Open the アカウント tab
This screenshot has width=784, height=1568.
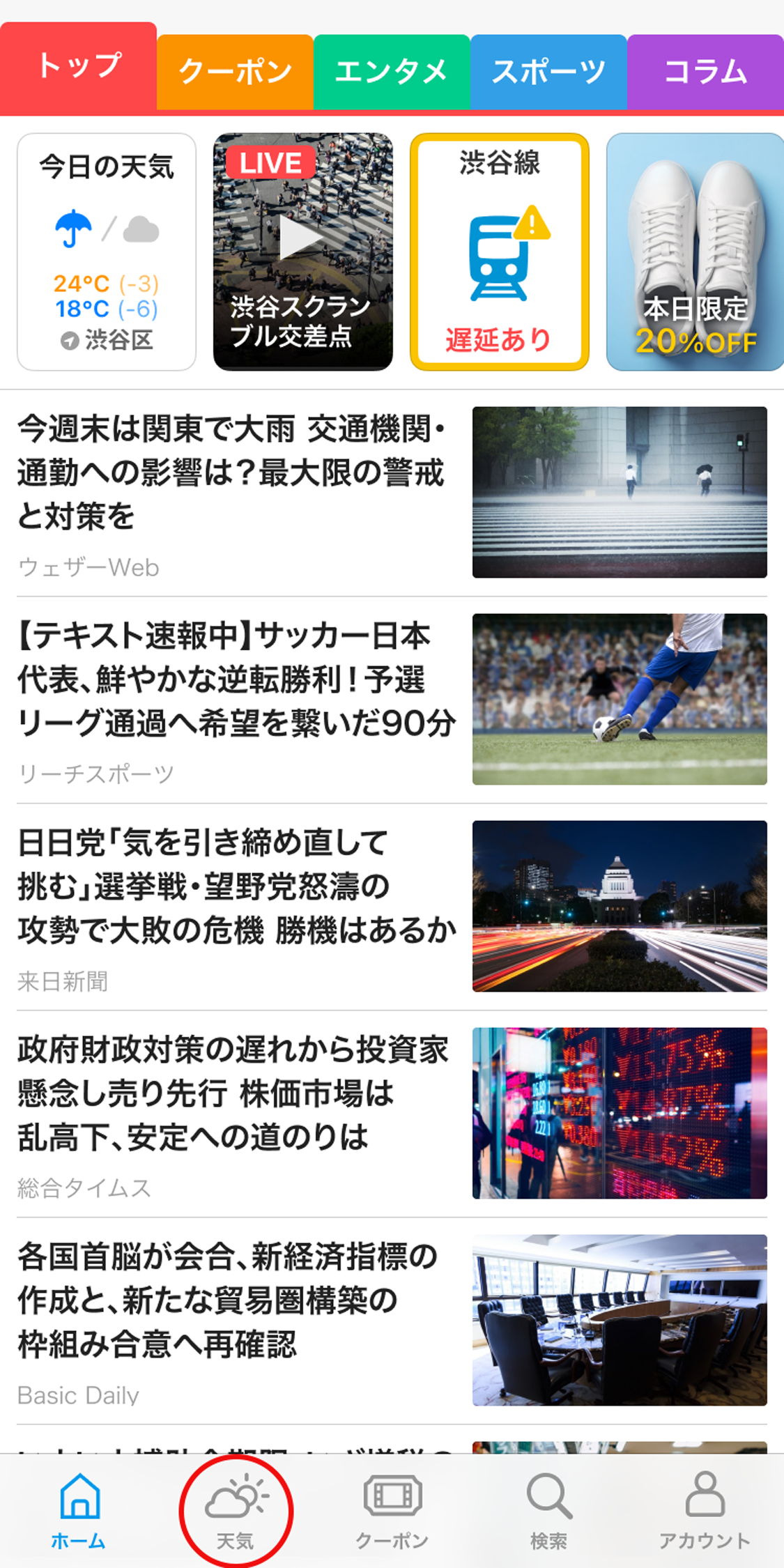tap(705, 1511)
